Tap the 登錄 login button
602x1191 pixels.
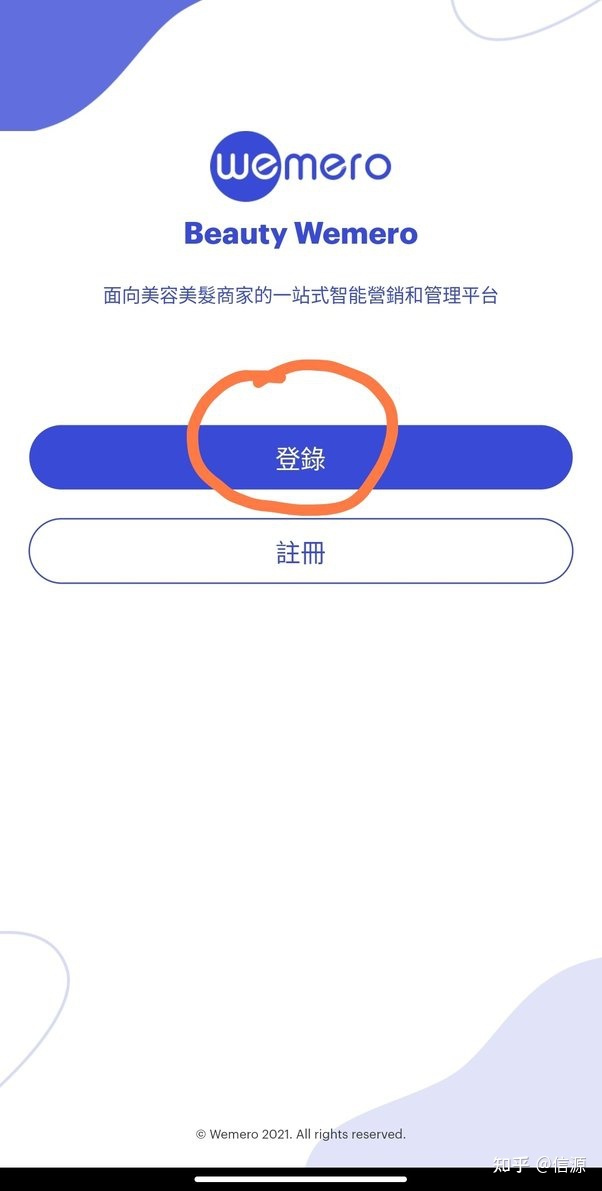[x=300, y=458]
